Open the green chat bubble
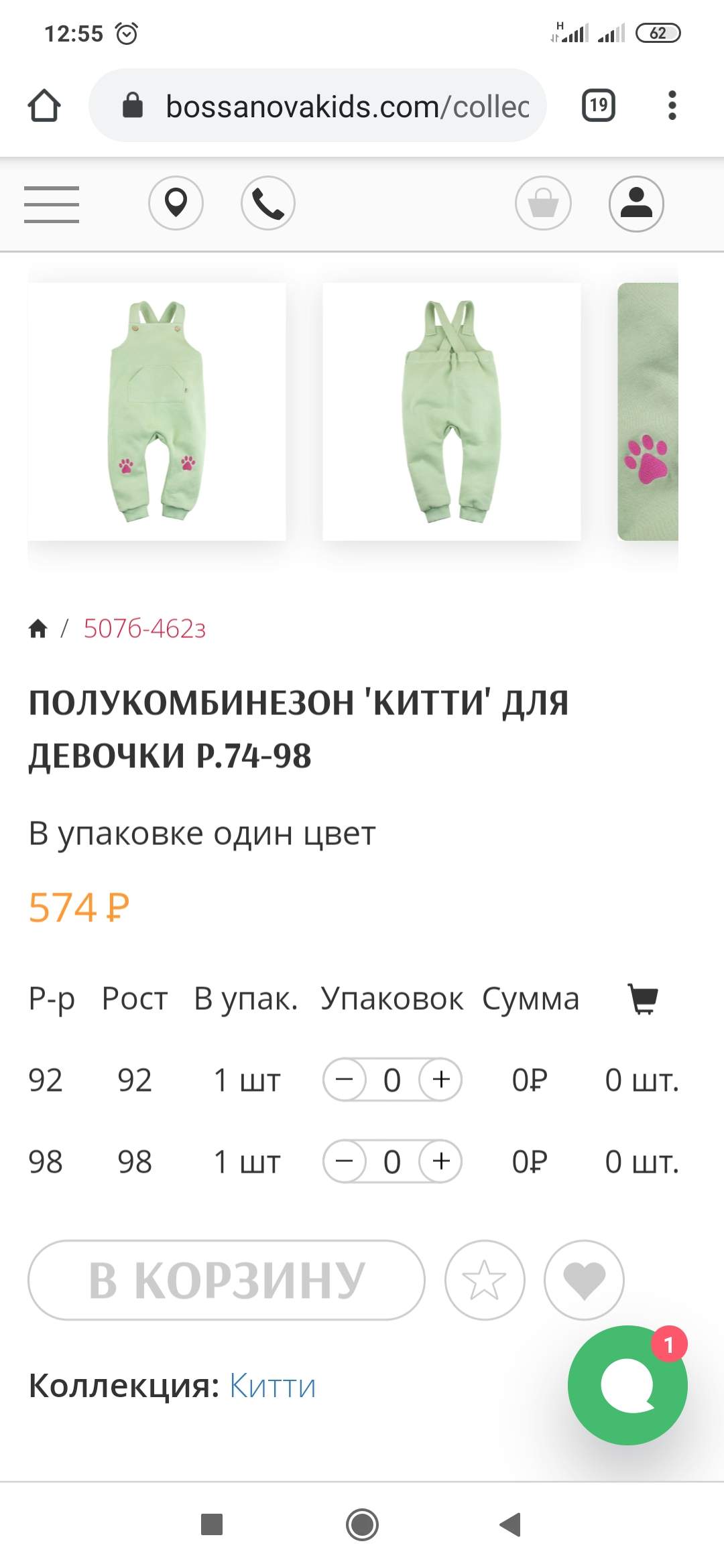Viewport: 724px width, 1568px height. coord(627,1385)
